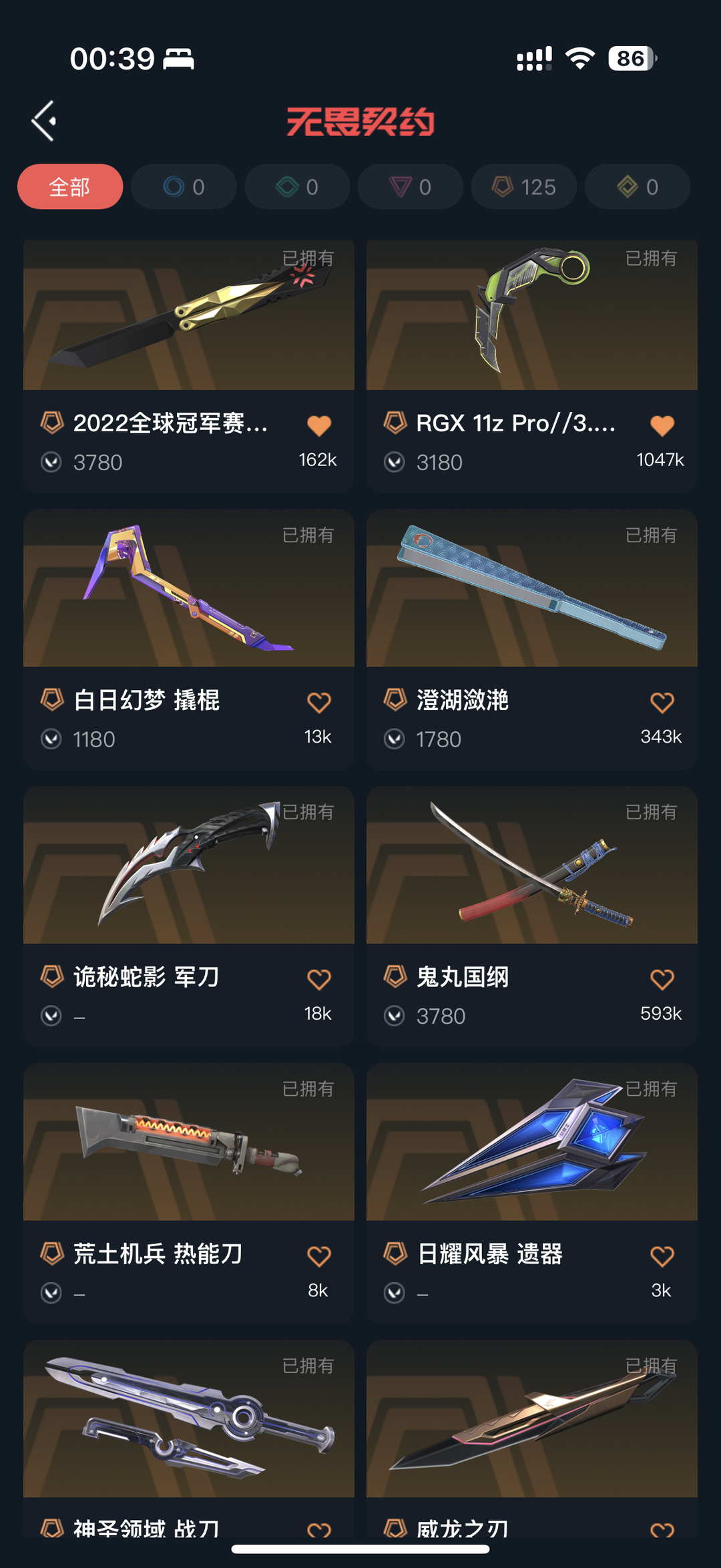Like the 鬼丸国纲 katana skin

(662, 980)
